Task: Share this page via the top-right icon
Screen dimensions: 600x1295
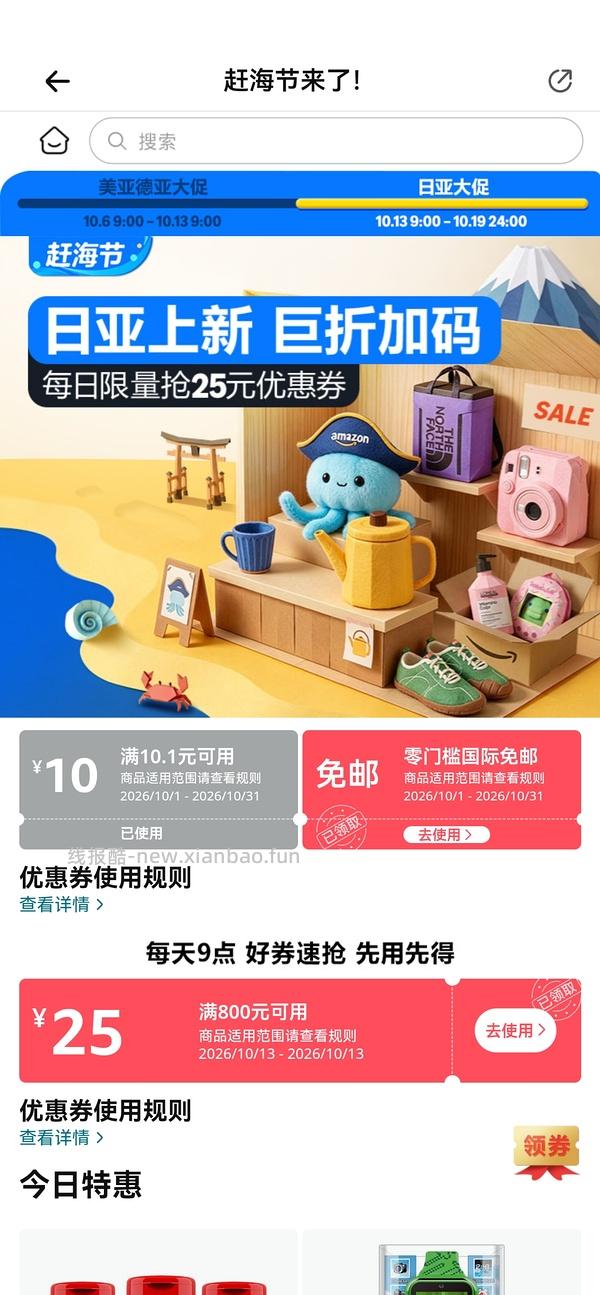Action: (560, 81)
